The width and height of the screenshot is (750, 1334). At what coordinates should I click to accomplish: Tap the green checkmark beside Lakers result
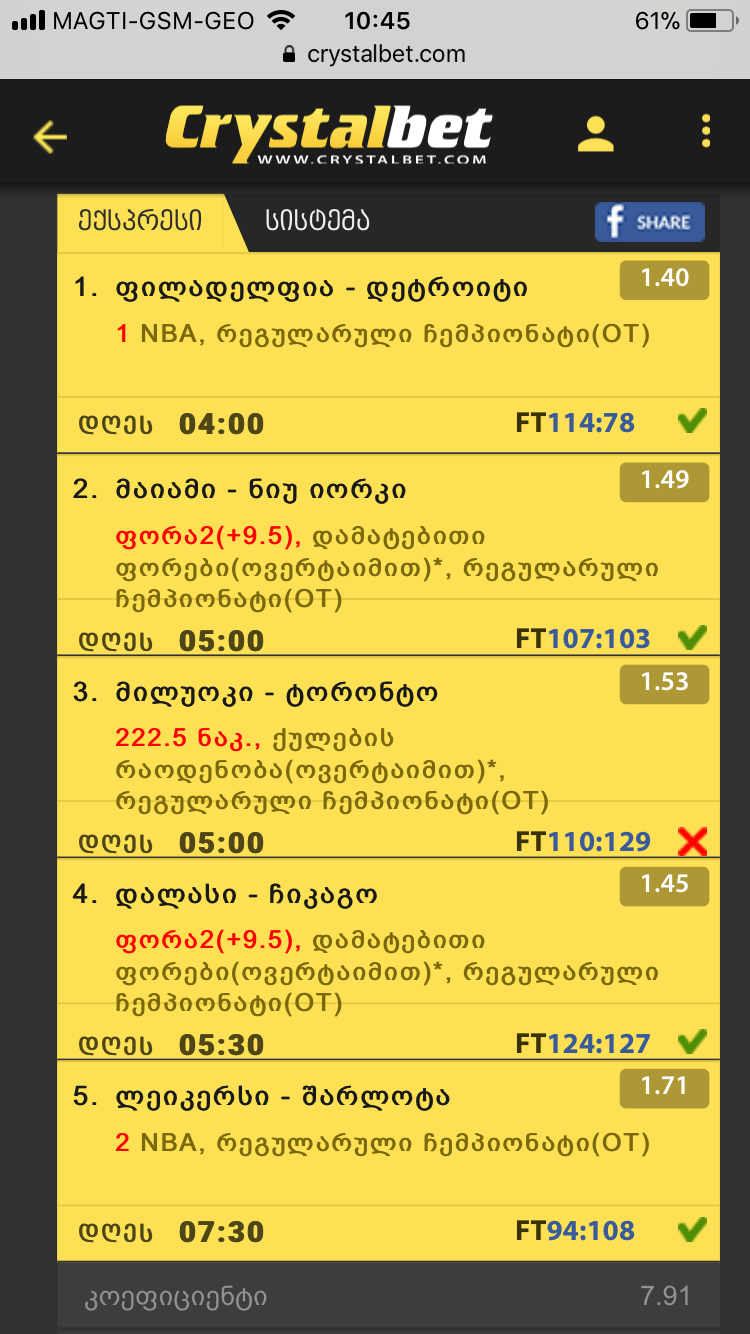tap(691, 1232)
